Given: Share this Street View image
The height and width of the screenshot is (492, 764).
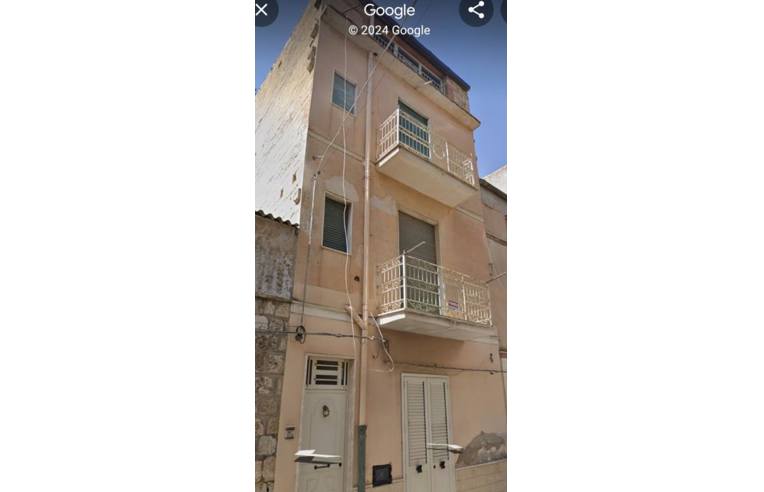Looking at the screenshot, I should pyautogui.click(x=476, y=10).
